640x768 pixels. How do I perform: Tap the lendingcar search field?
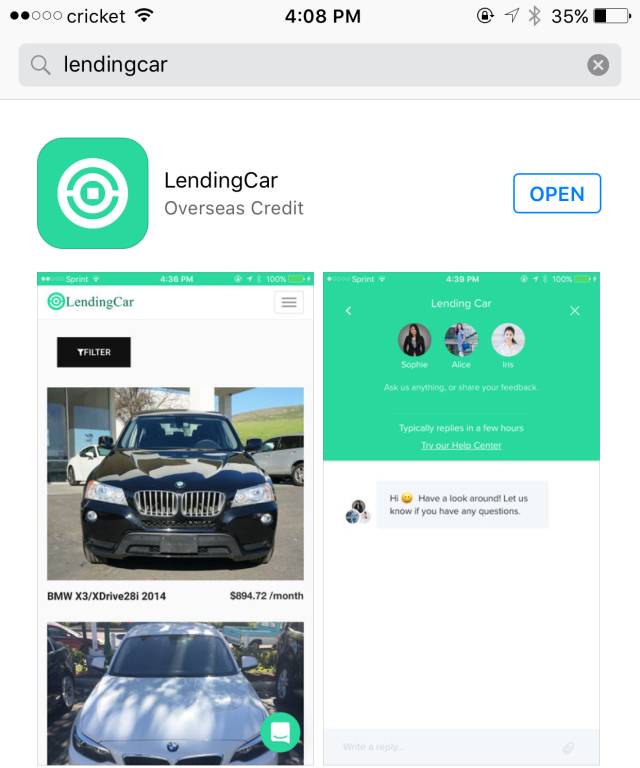pyautogui.click(x=300, y=65)
